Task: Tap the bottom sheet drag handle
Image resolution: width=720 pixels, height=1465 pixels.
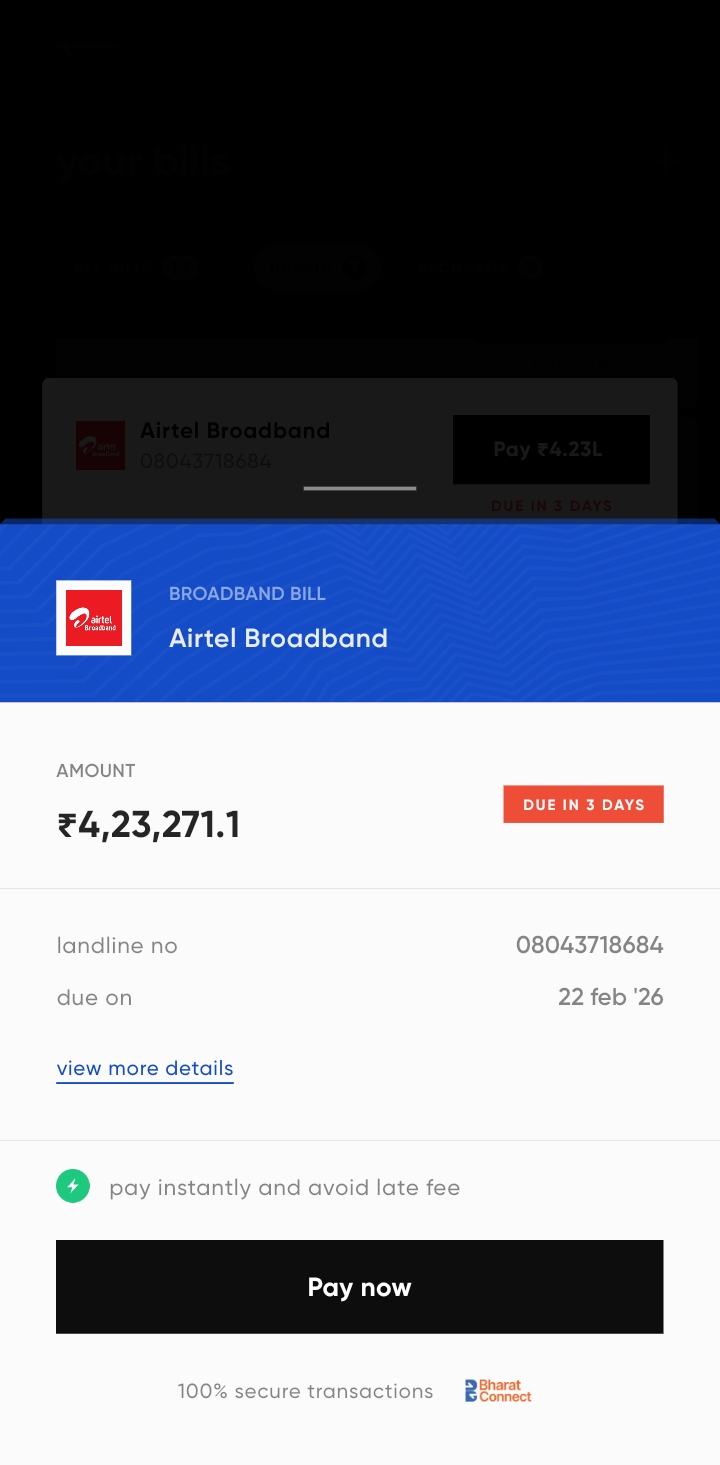Action: tap(359, 488)
